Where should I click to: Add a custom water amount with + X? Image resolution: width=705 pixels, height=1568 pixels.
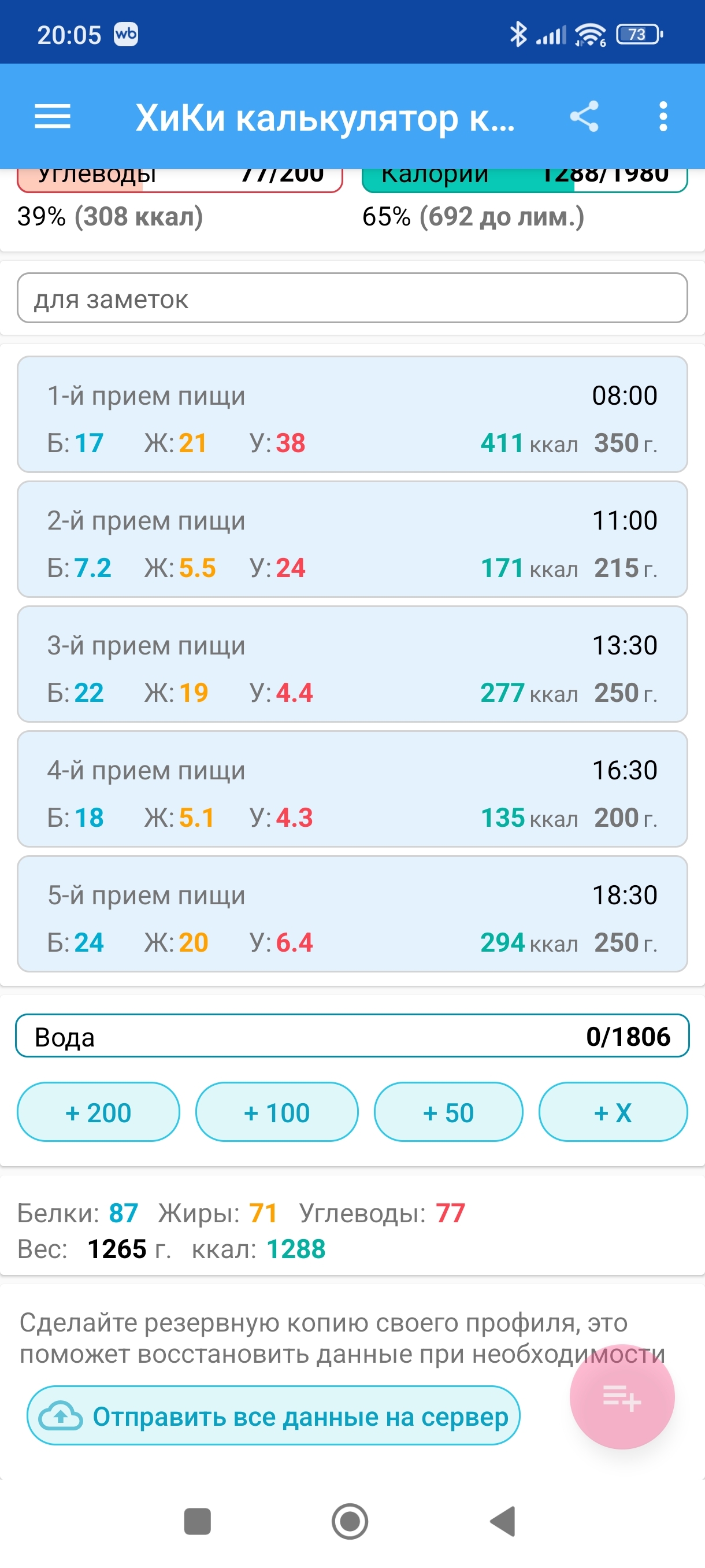pos(613,1112)
